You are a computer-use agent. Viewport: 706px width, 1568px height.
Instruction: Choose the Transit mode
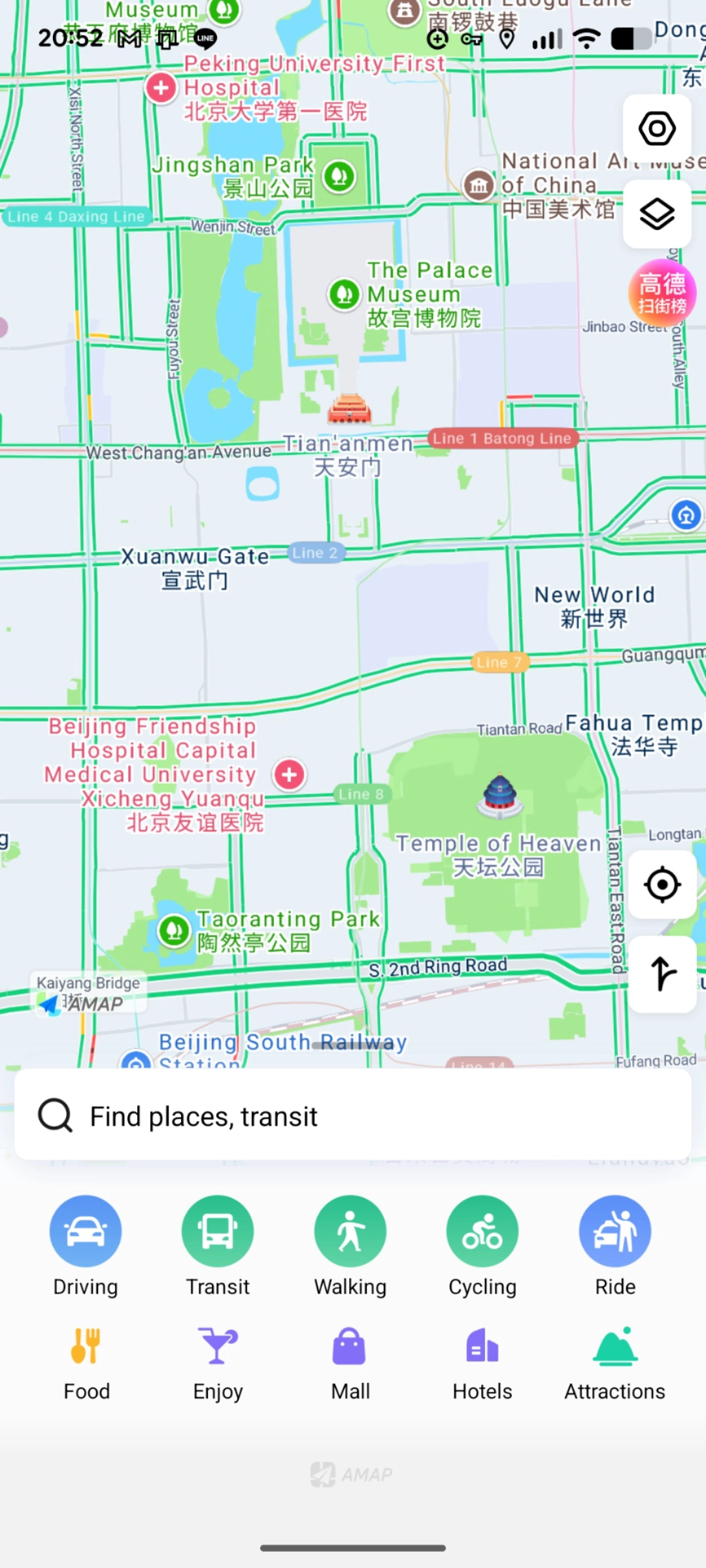pyautogui.click(x=218, y=1232)
